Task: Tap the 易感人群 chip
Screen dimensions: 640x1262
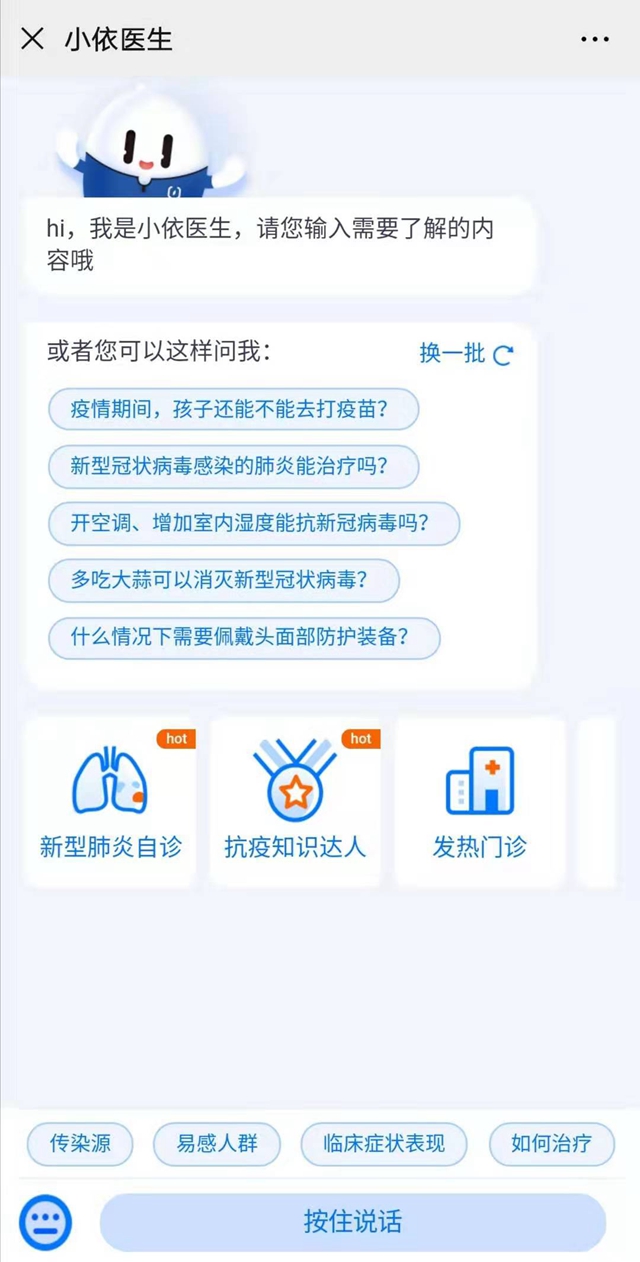Action: coord(217,1143)
